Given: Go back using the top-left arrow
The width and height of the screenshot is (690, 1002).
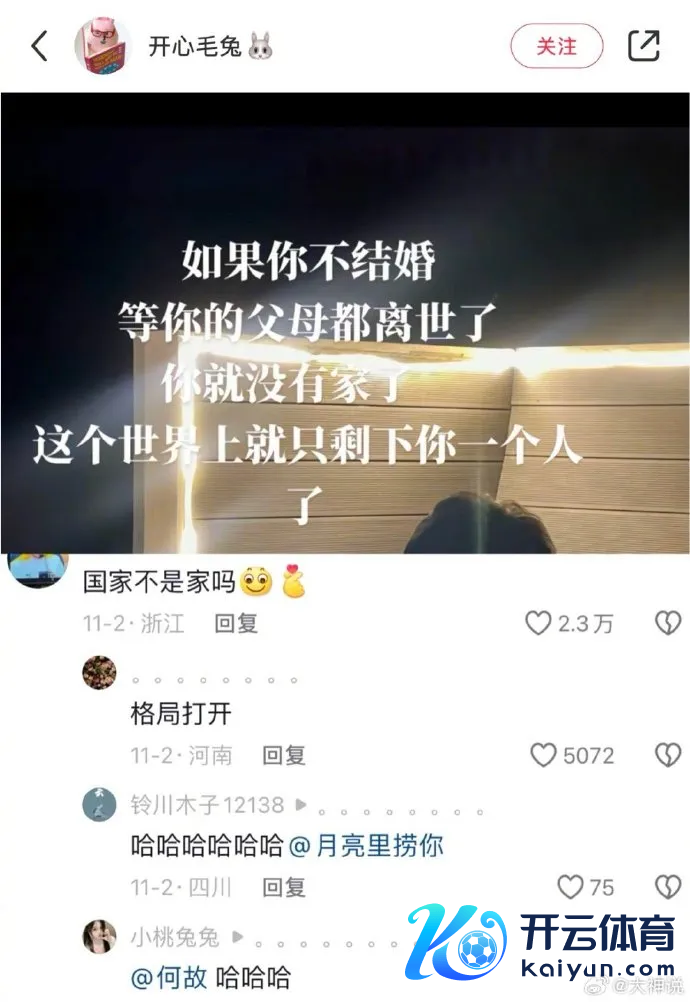Looking at the screenshot, I should click(39, 45).
